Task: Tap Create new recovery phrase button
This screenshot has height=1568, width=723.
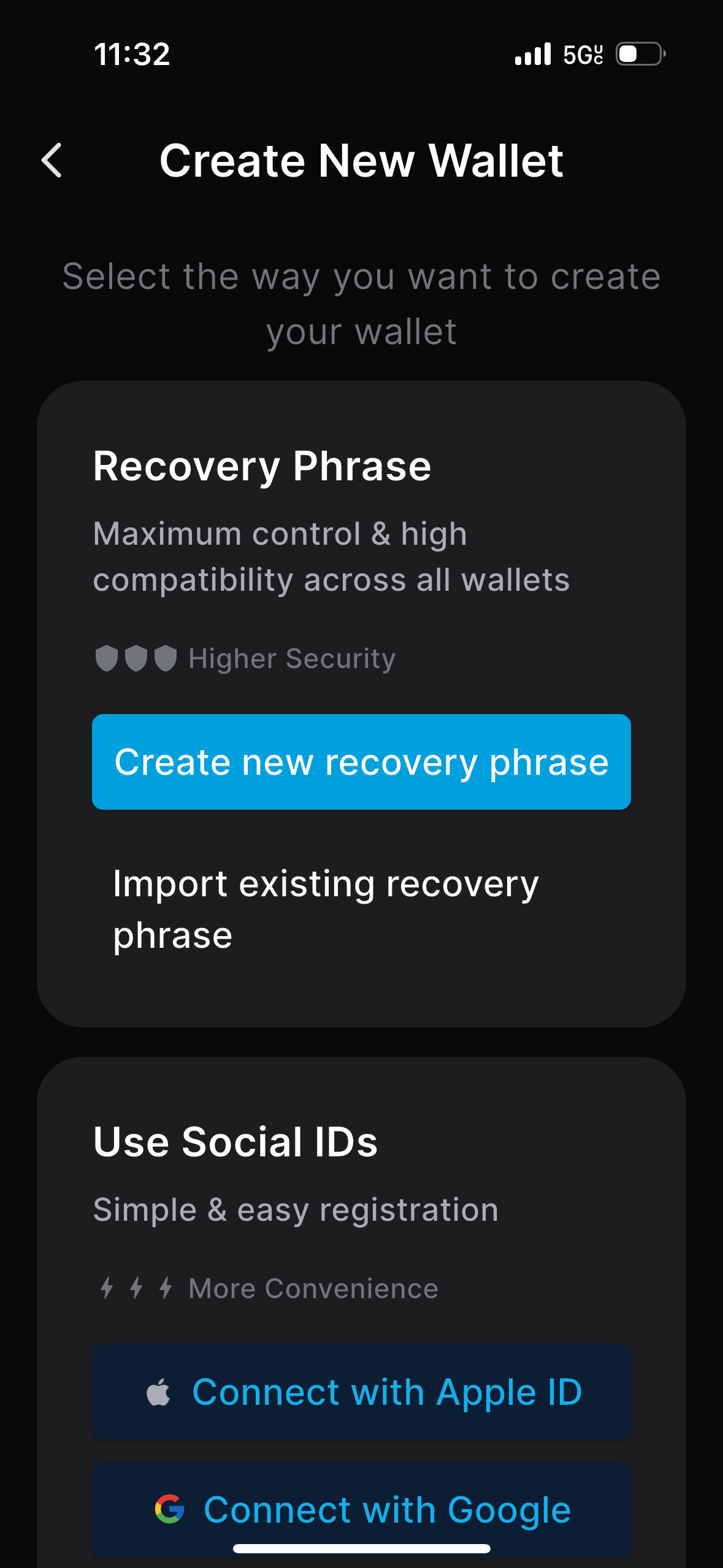Action: pos(361,762)
